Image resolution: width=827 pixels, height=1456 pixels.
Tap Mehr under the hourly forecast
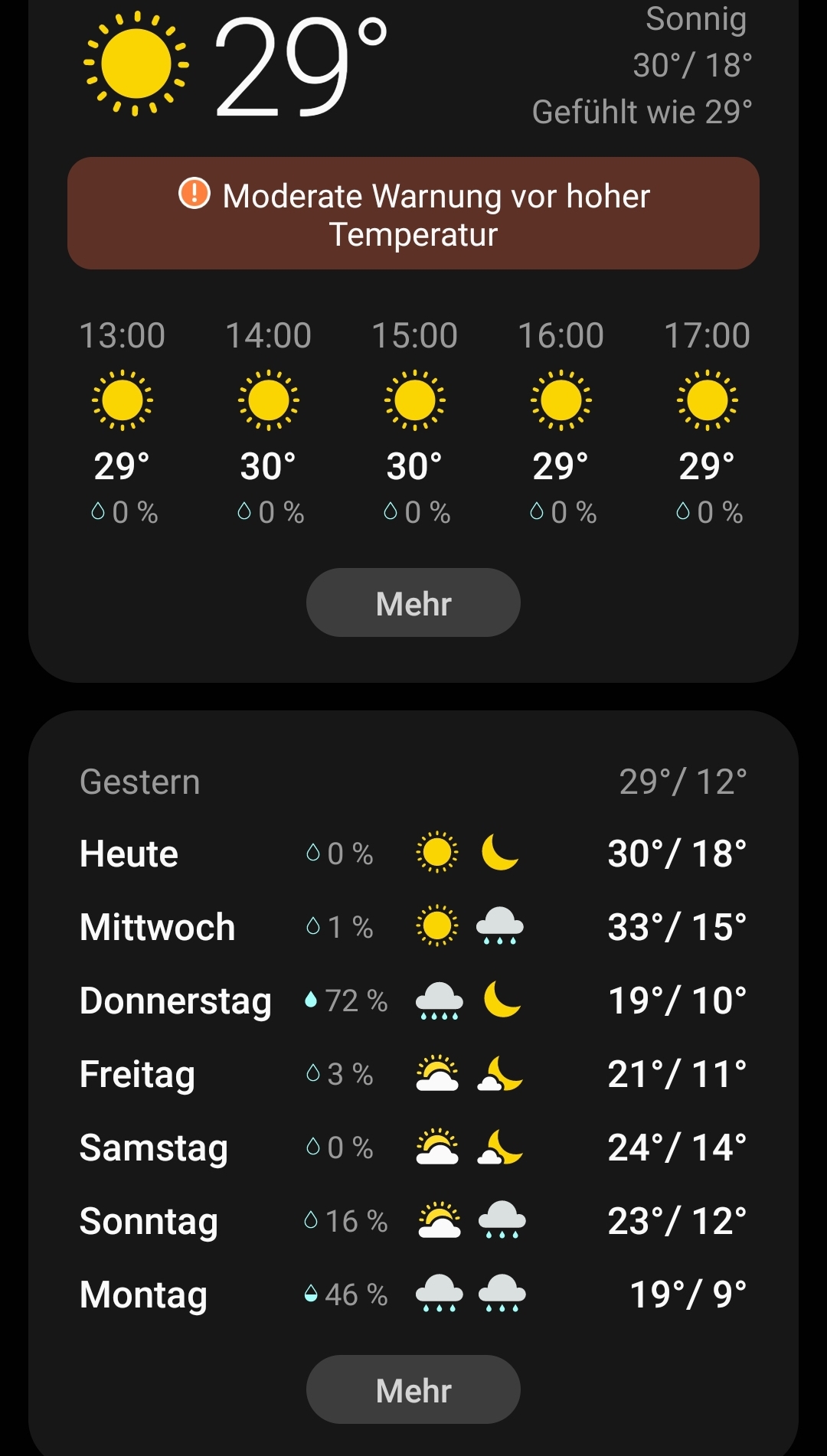413,602
